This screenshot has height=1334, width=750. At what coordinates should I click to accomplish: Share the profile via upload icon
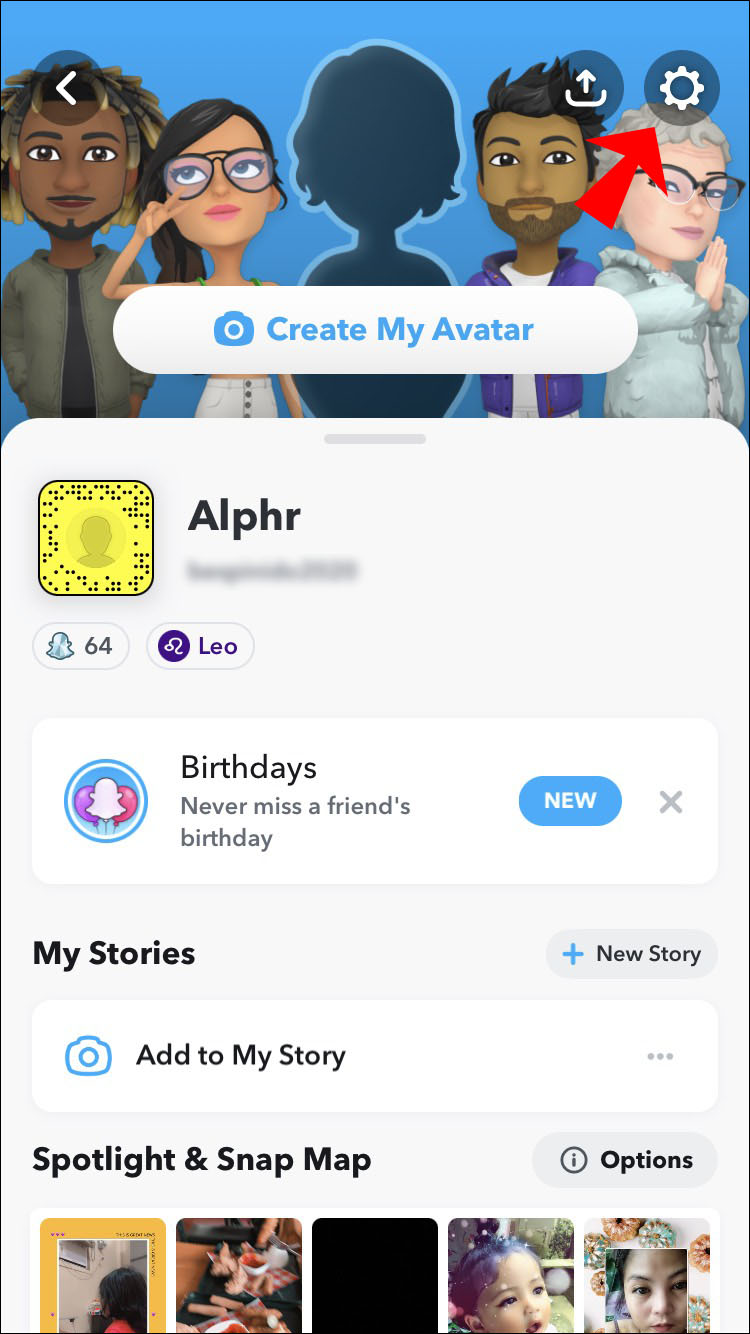click(586, 88)
